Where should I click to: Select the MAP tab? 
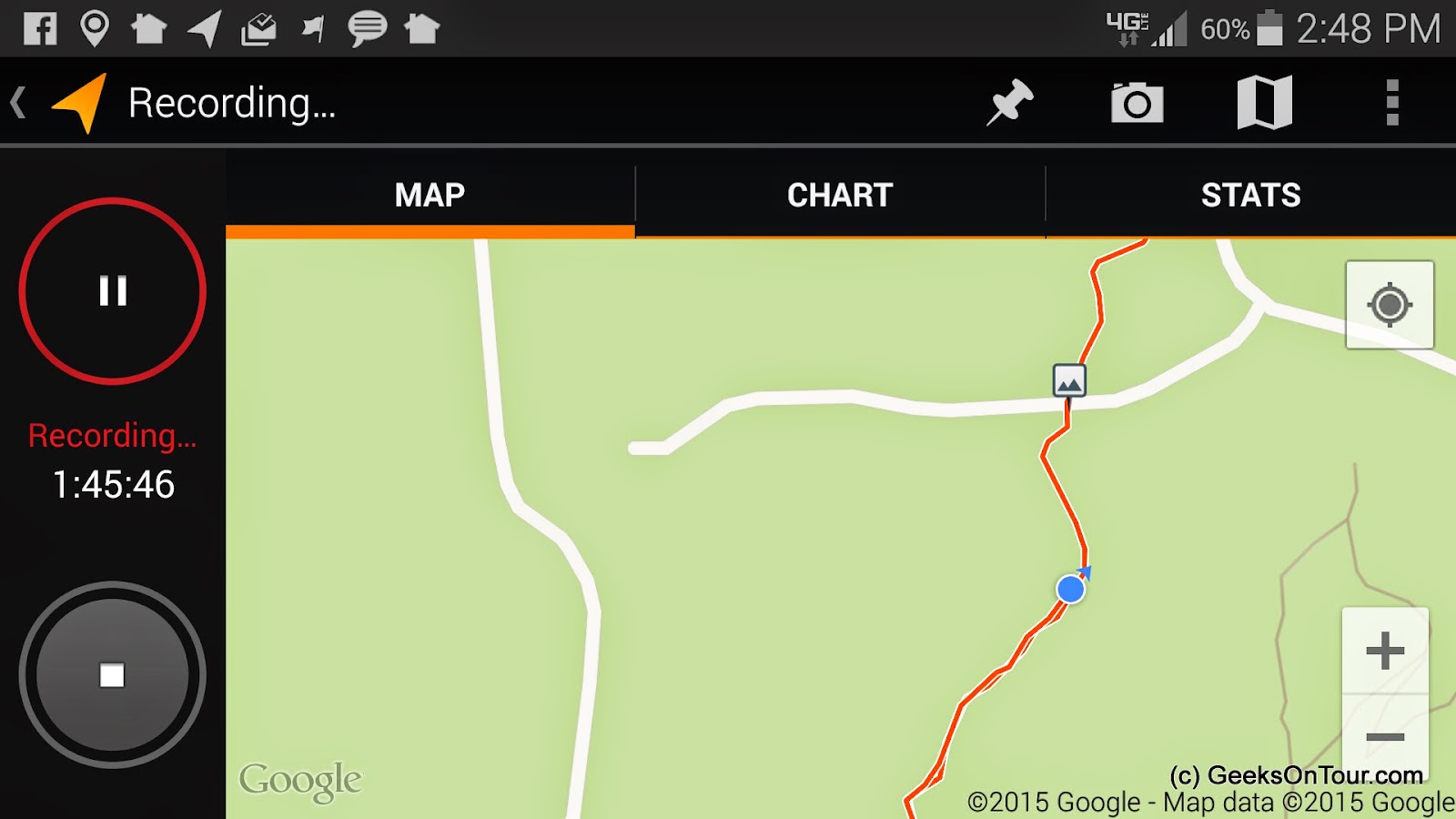pos(430,196)
